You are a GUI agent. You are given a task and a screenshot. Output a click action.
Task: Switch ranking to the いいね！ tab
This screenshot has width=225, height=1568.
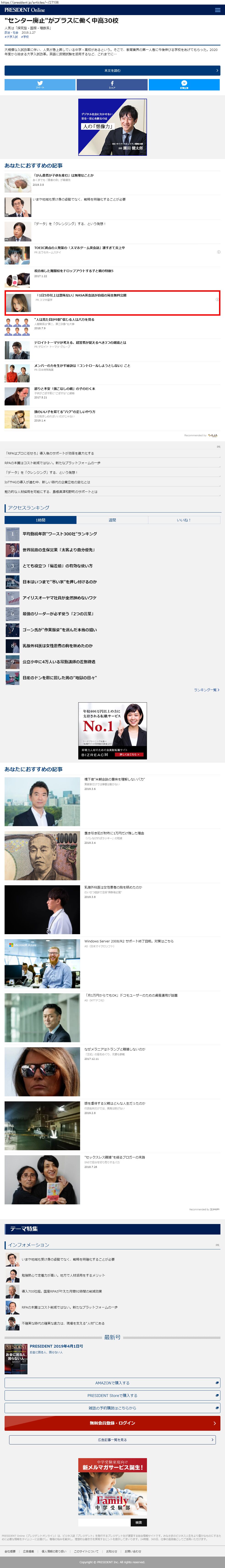[184, 520]
